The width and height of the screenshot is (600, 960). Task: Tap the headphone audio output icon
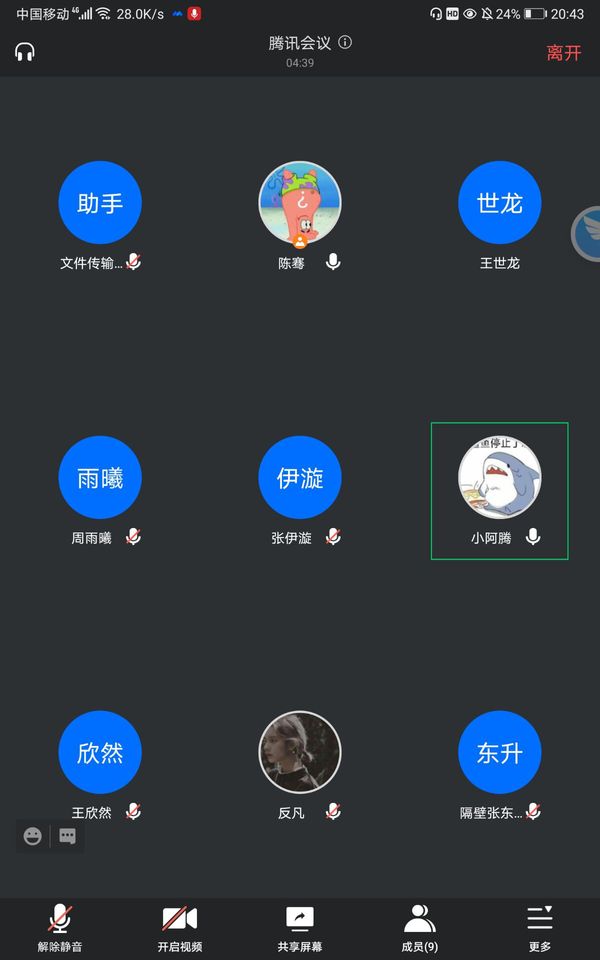[x=25, y=52]
